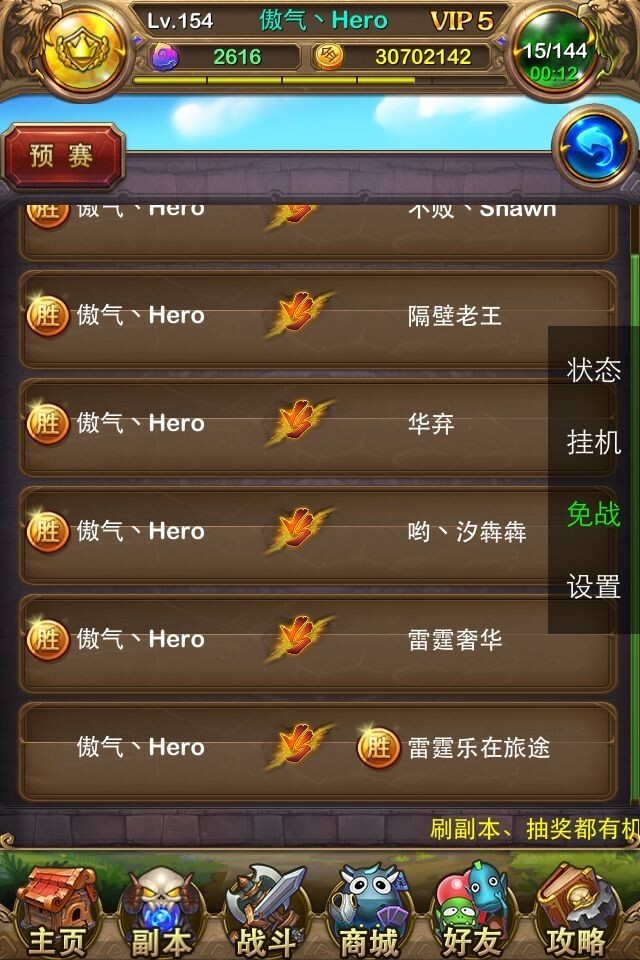Tap the green stamina orb 15/144
This screenshot has height=960, width=640.
point(556,55)
